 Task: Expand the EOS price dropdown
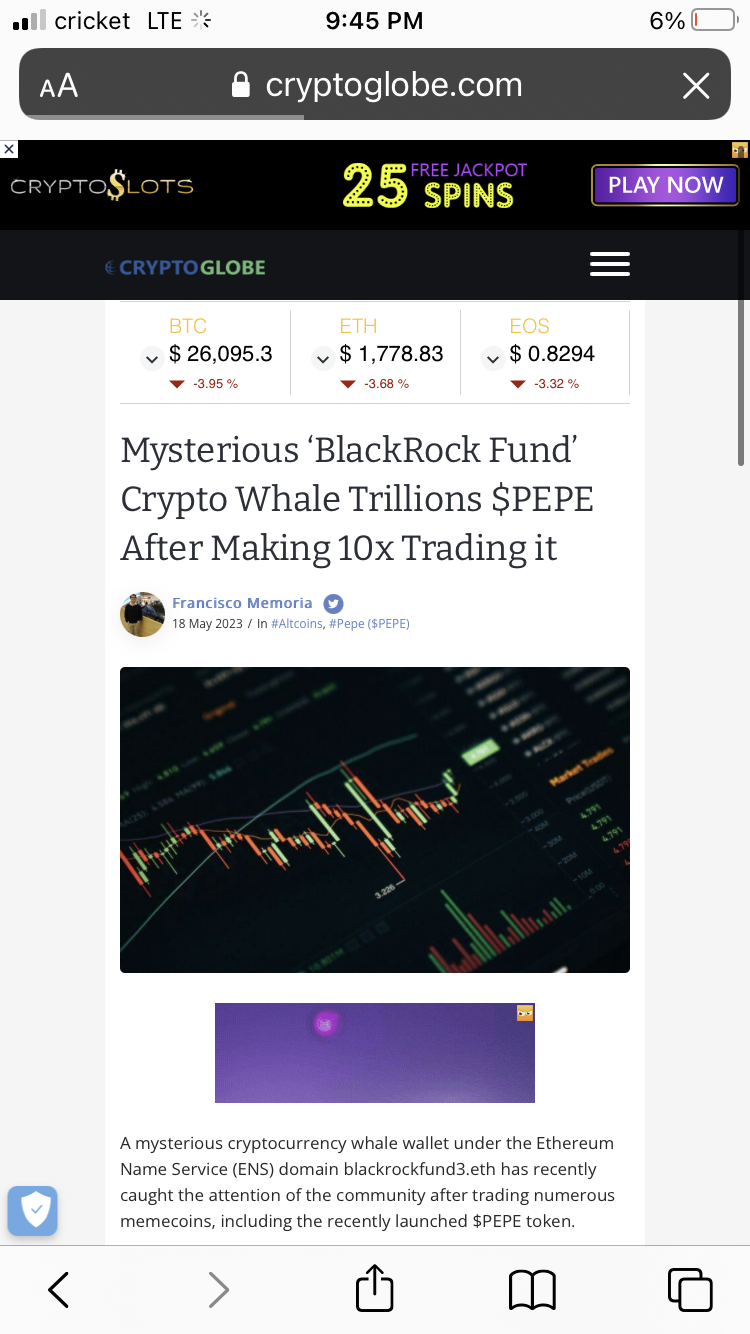coord(493,358)
